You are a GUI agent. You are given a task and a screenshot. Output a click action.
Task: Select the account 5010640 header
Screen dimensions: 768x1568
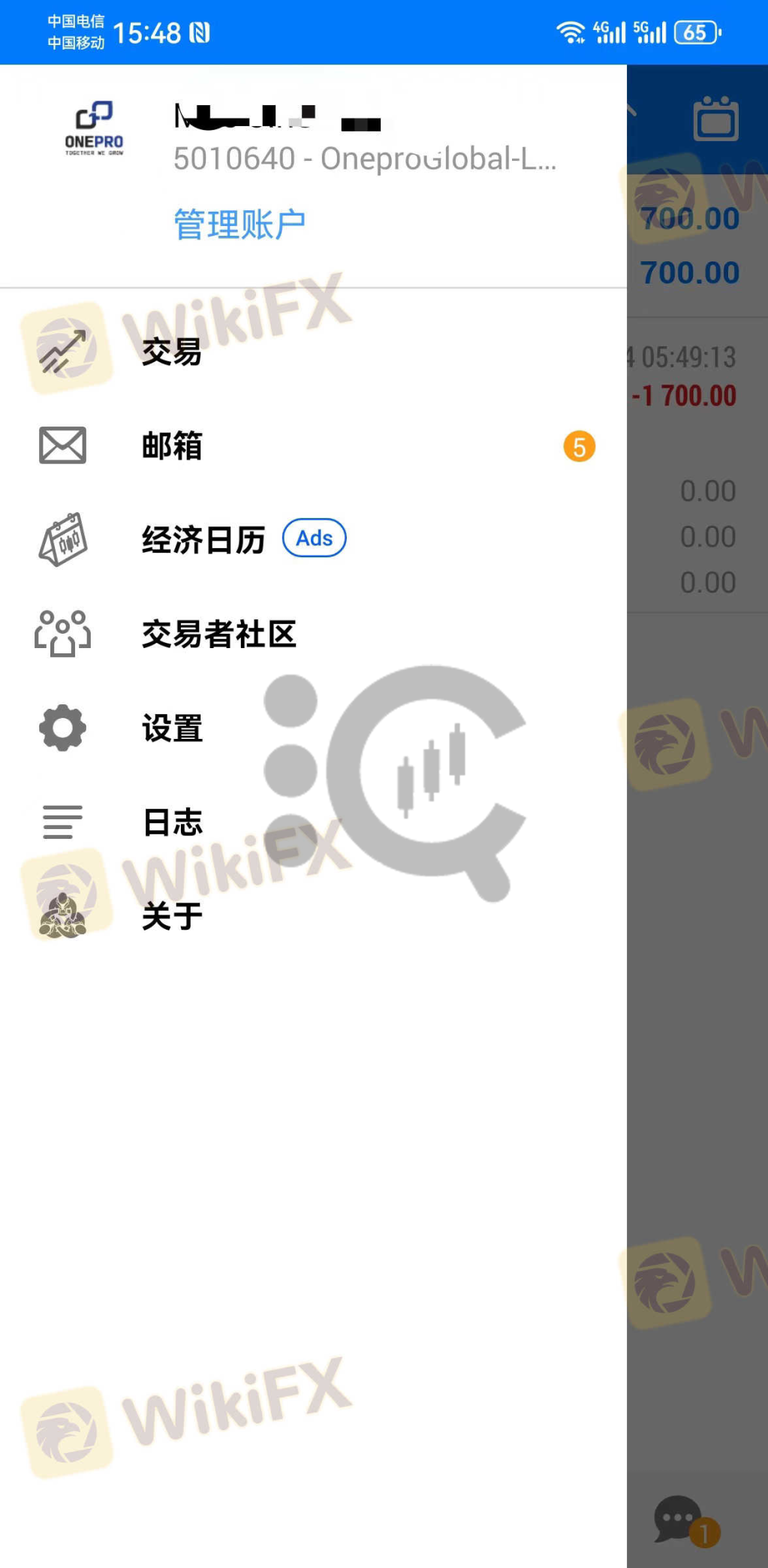pos(365,158)
